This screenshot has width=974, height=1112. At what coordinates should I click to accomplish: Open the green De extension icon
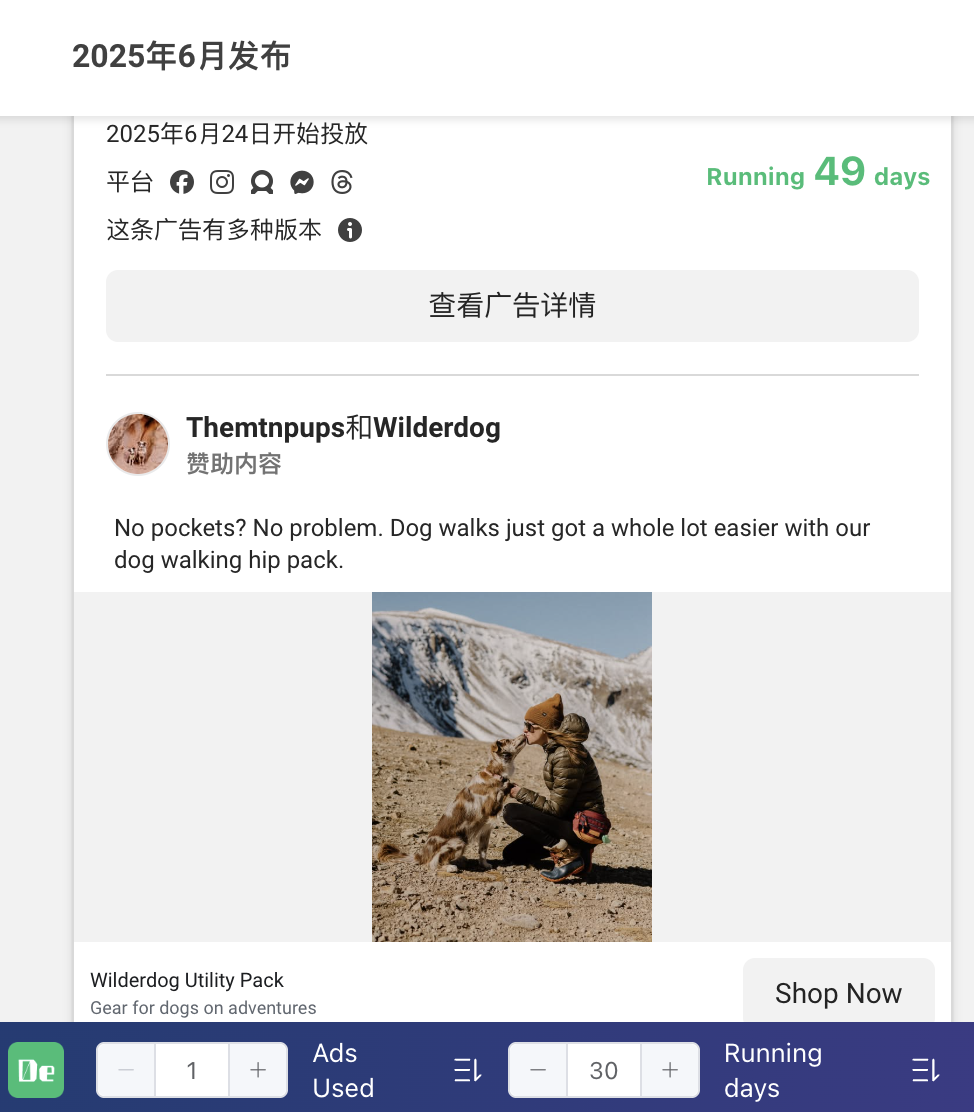[36, 1070]
